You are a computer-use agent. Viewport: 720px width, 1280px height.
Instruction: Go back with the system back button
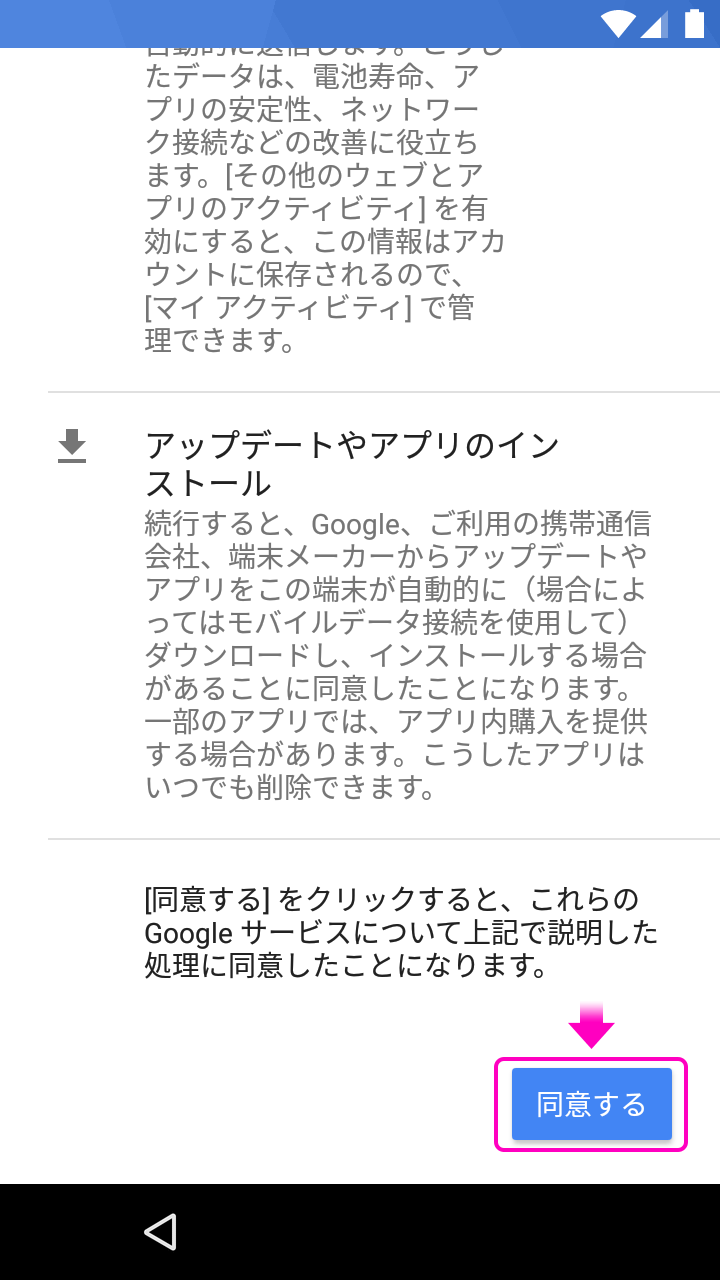(x=160, y=1231)
